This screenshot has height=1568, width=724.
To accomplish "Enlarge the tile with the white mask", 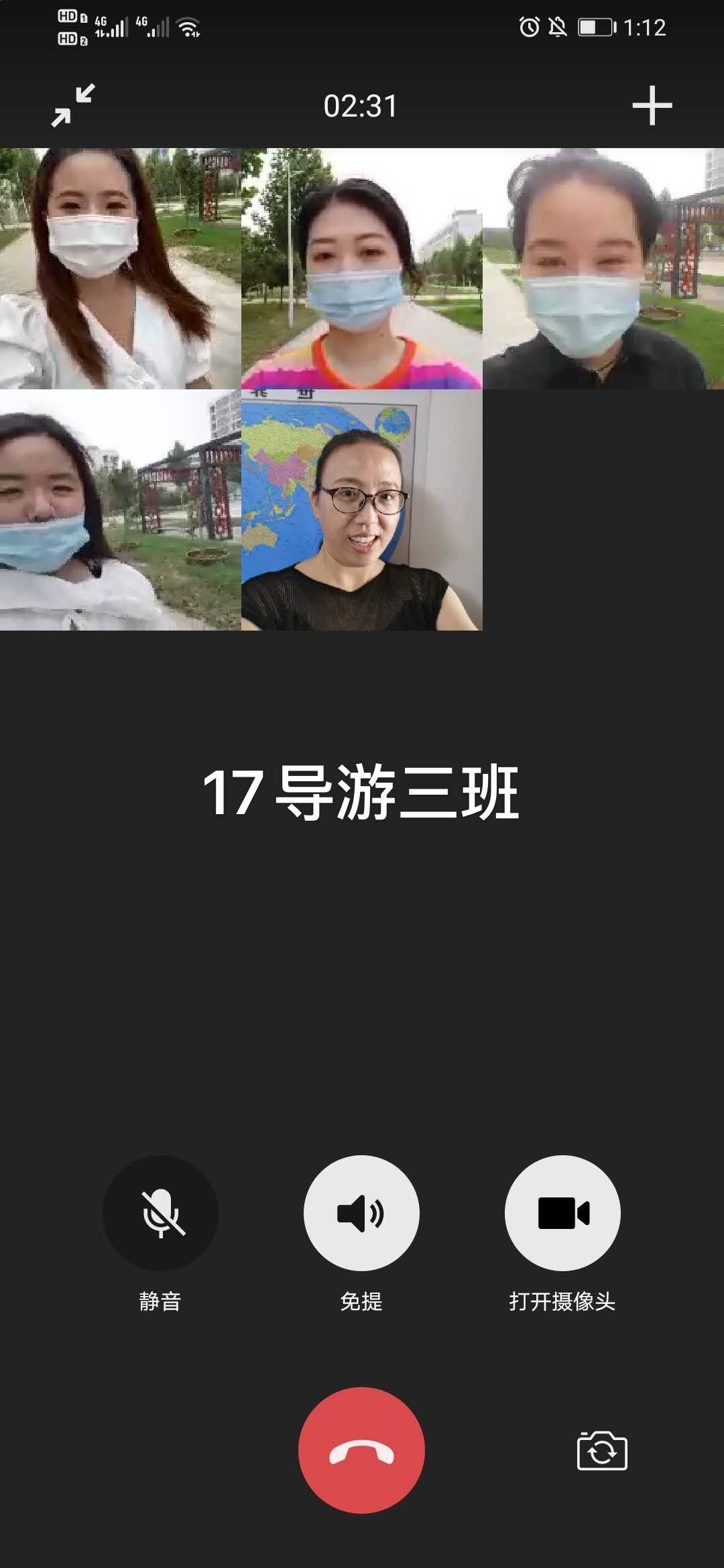I will point(120,269).
